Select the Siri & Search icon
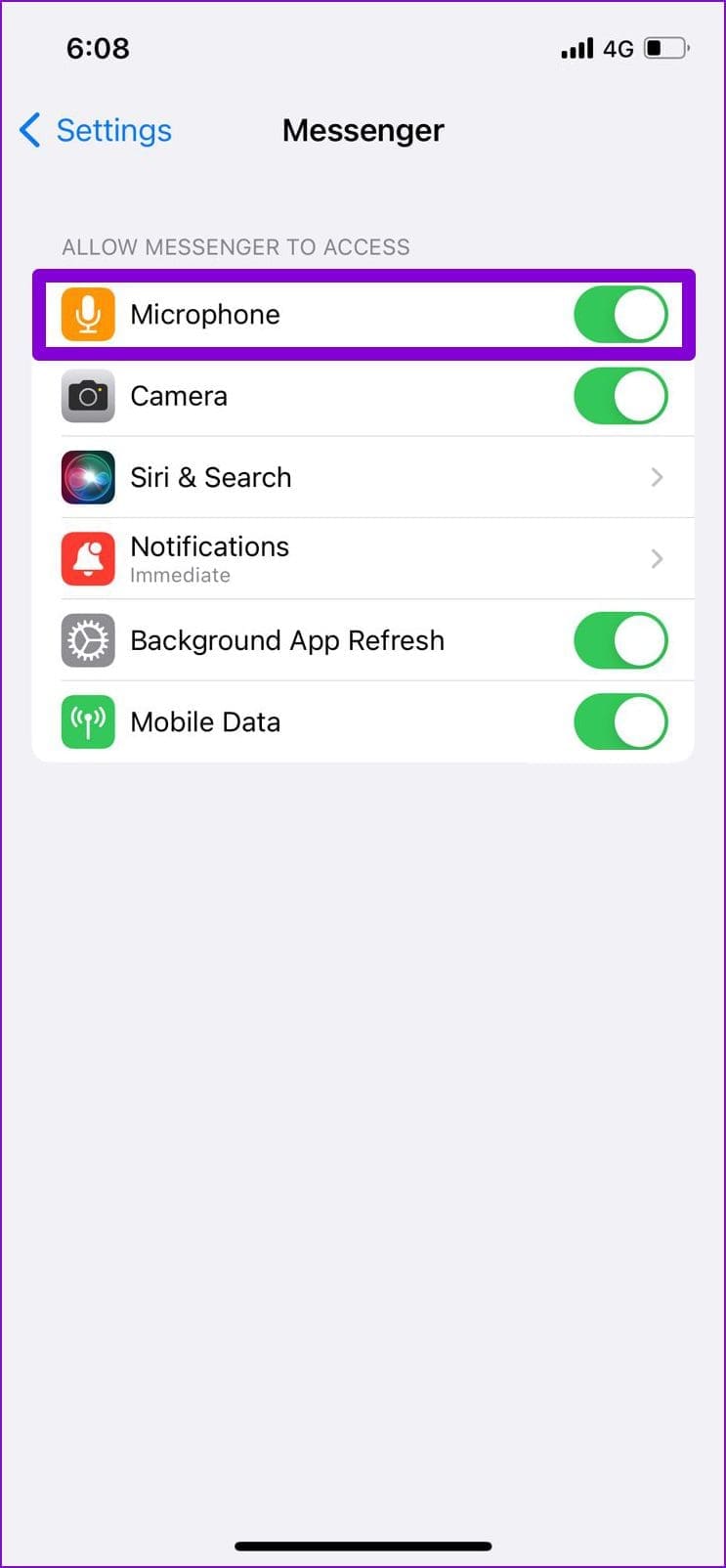 [88, 477]
